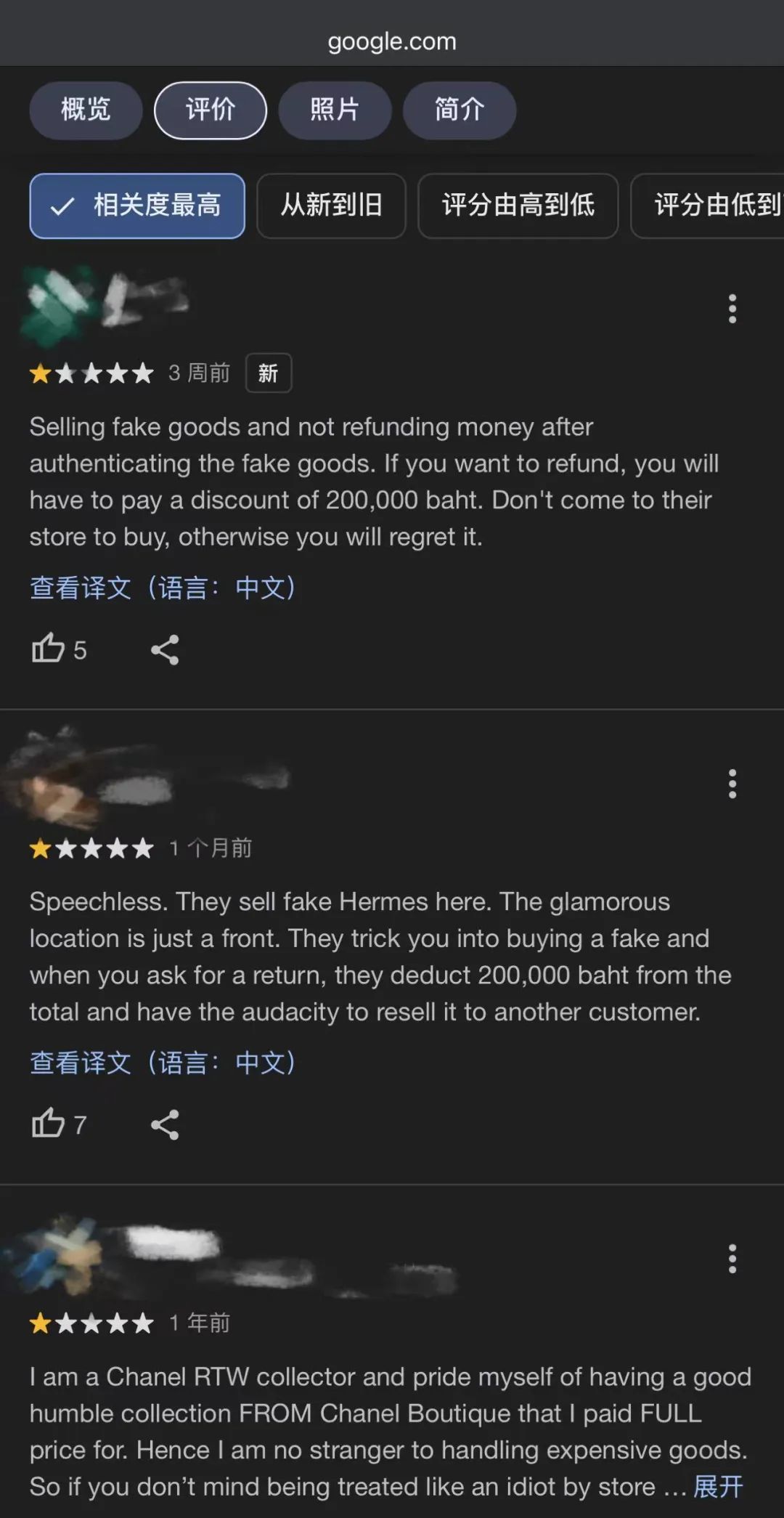Viewport: 784px width, 1518px height.
Task: View translation of the 'Speechless' review
Action: [163, 1063]
